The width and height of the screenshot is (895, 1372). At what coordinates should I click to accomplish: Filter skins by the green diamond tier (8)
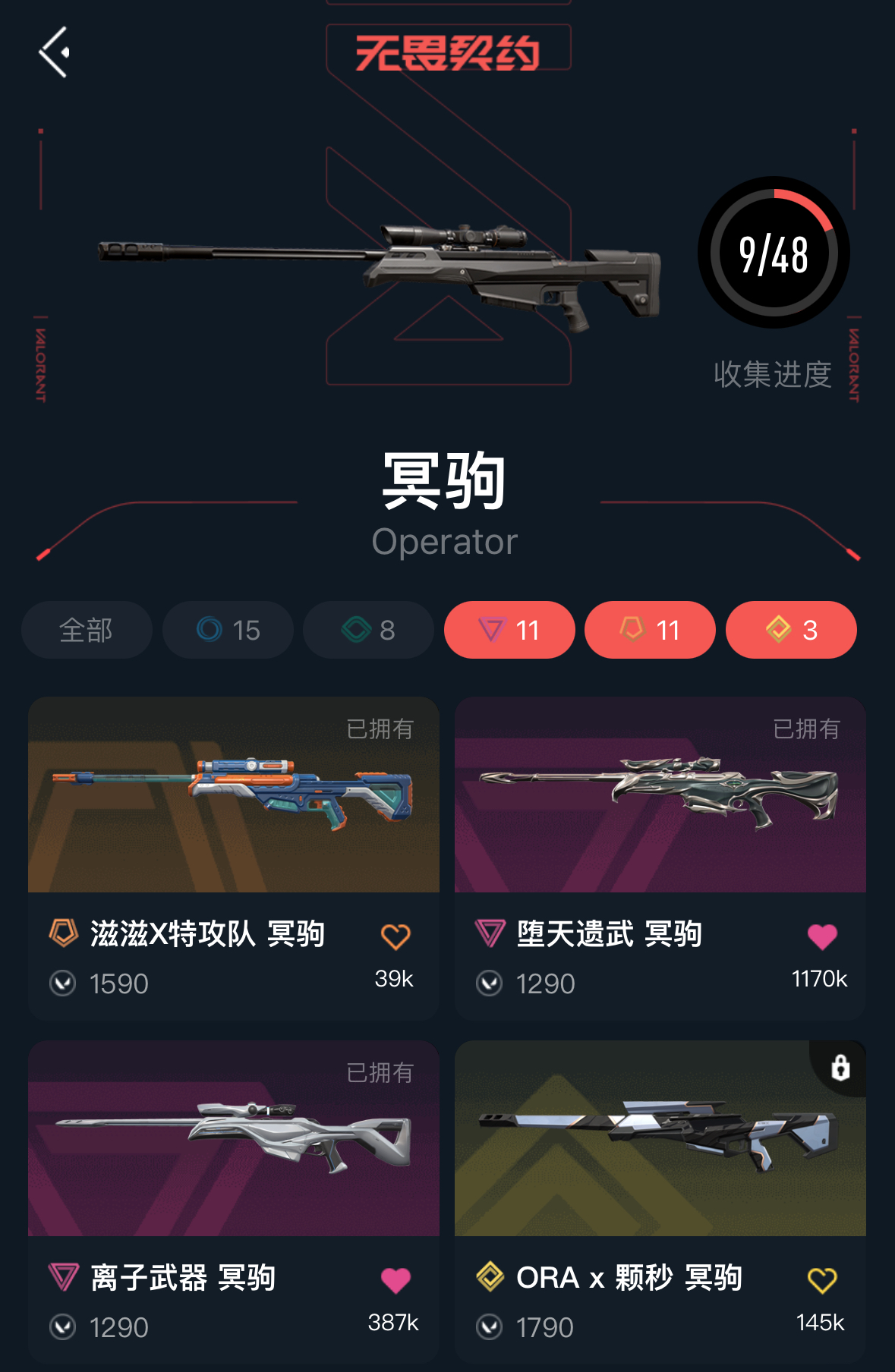368,630
